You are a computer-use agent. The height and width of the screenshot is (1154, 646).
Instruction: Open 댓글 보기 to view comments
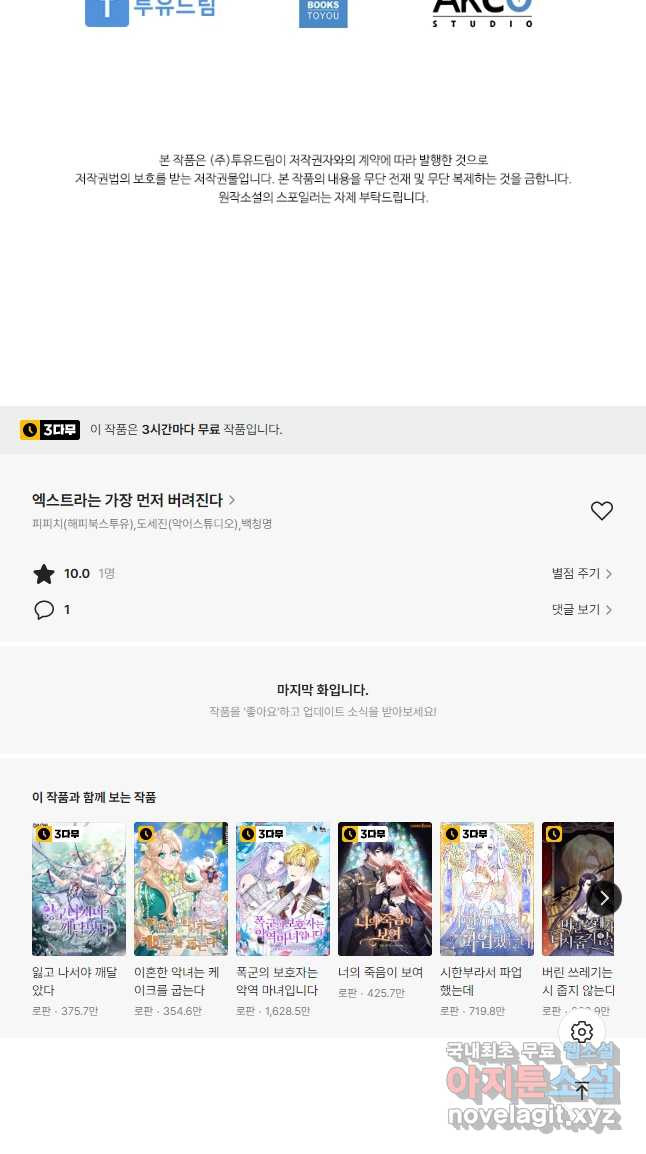581,610
